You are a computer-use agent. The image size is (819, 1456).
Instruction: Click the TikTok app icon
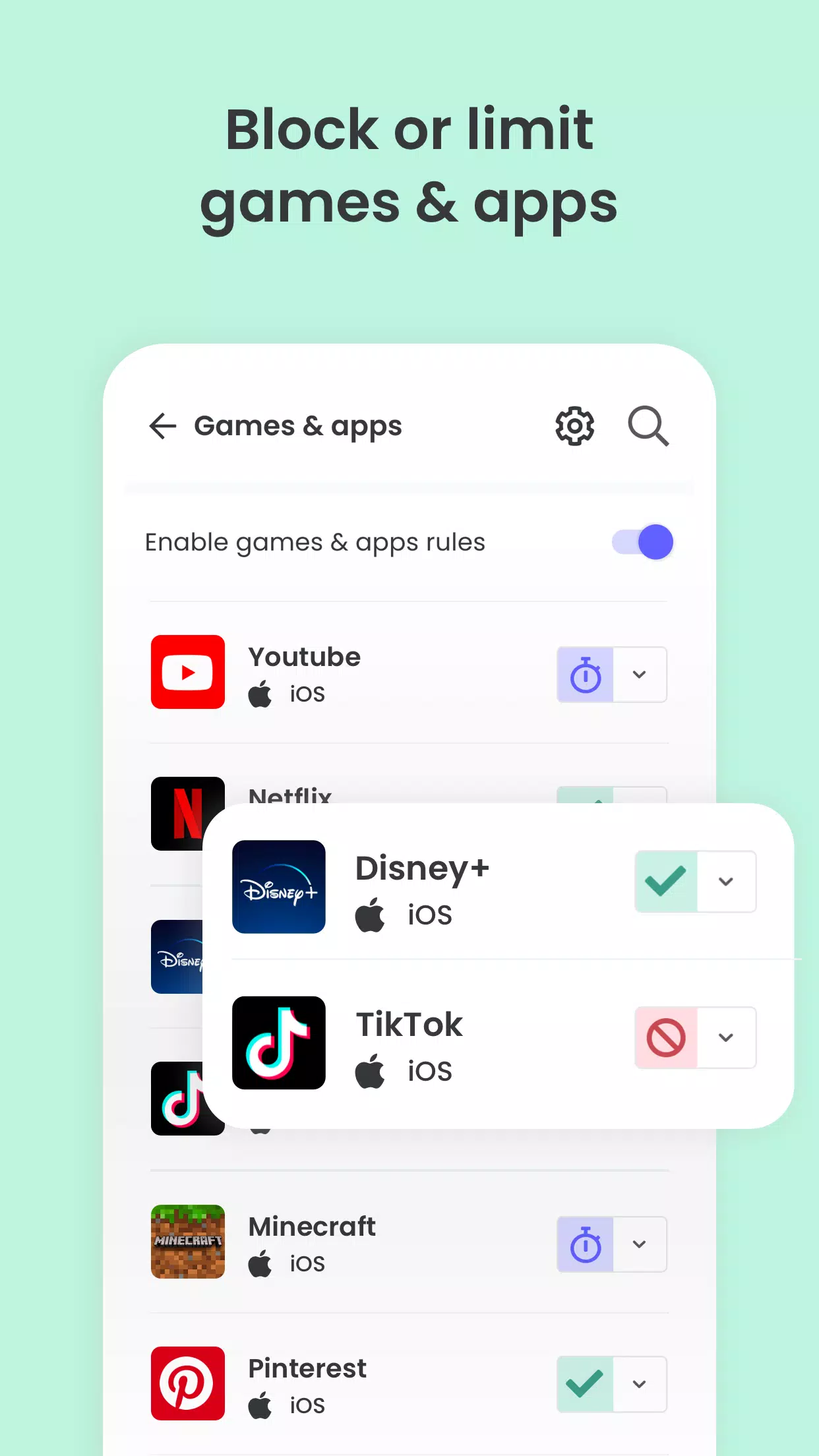click(x=278, y=1044)
